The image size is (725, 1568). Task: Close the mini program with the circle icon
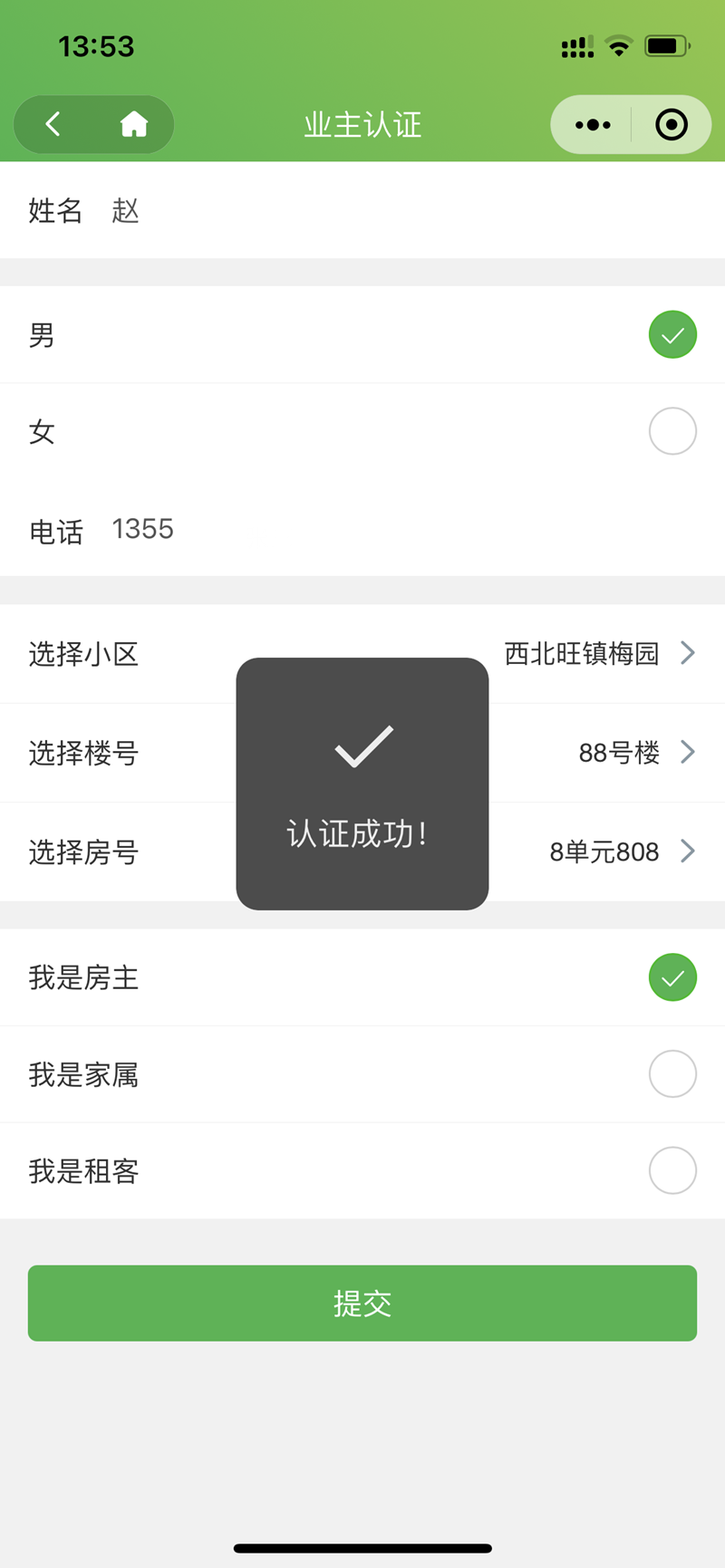(672, 125)
